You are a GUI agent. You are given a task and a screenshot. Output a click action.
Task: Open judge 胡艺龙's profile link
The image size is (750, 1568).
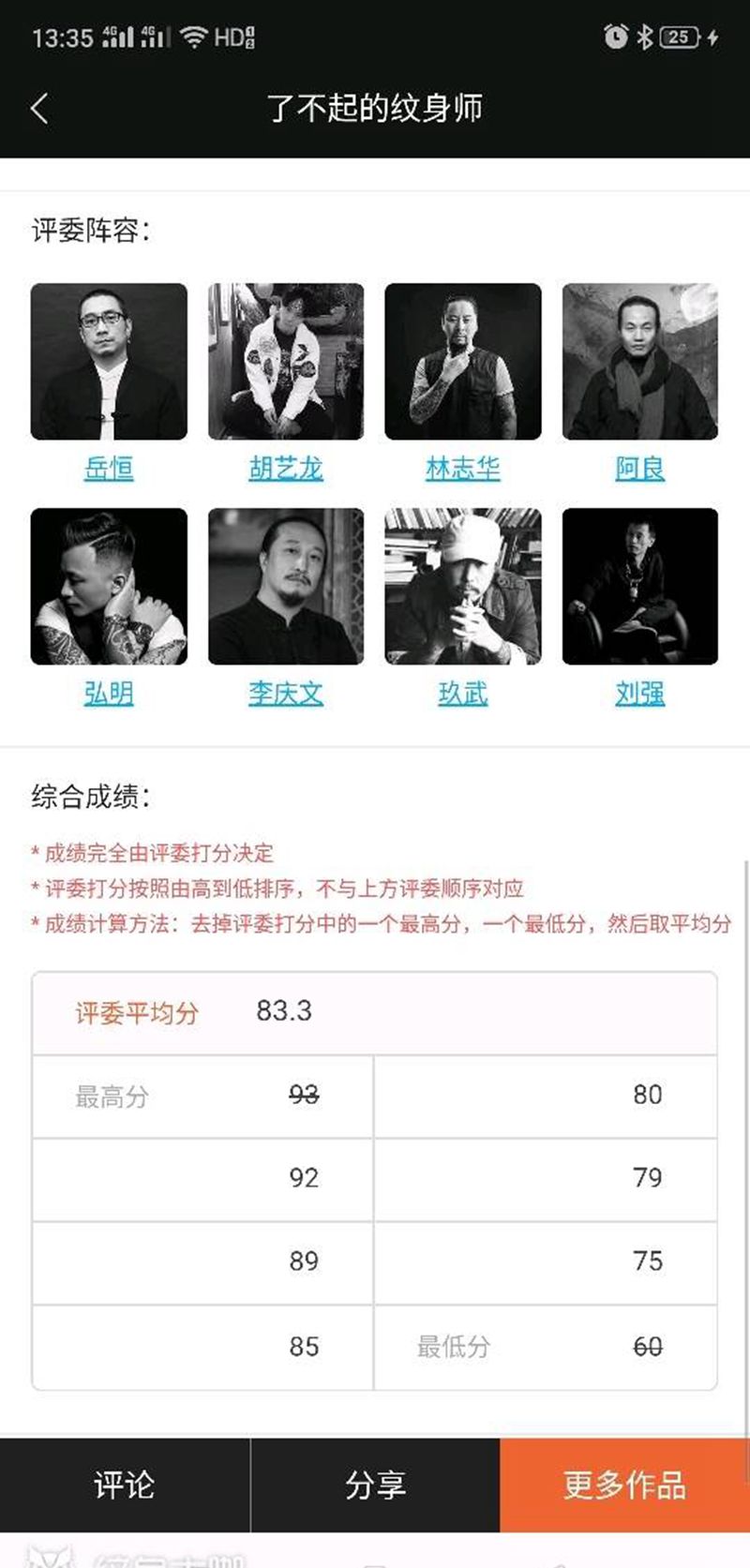(x=286, y=468)
